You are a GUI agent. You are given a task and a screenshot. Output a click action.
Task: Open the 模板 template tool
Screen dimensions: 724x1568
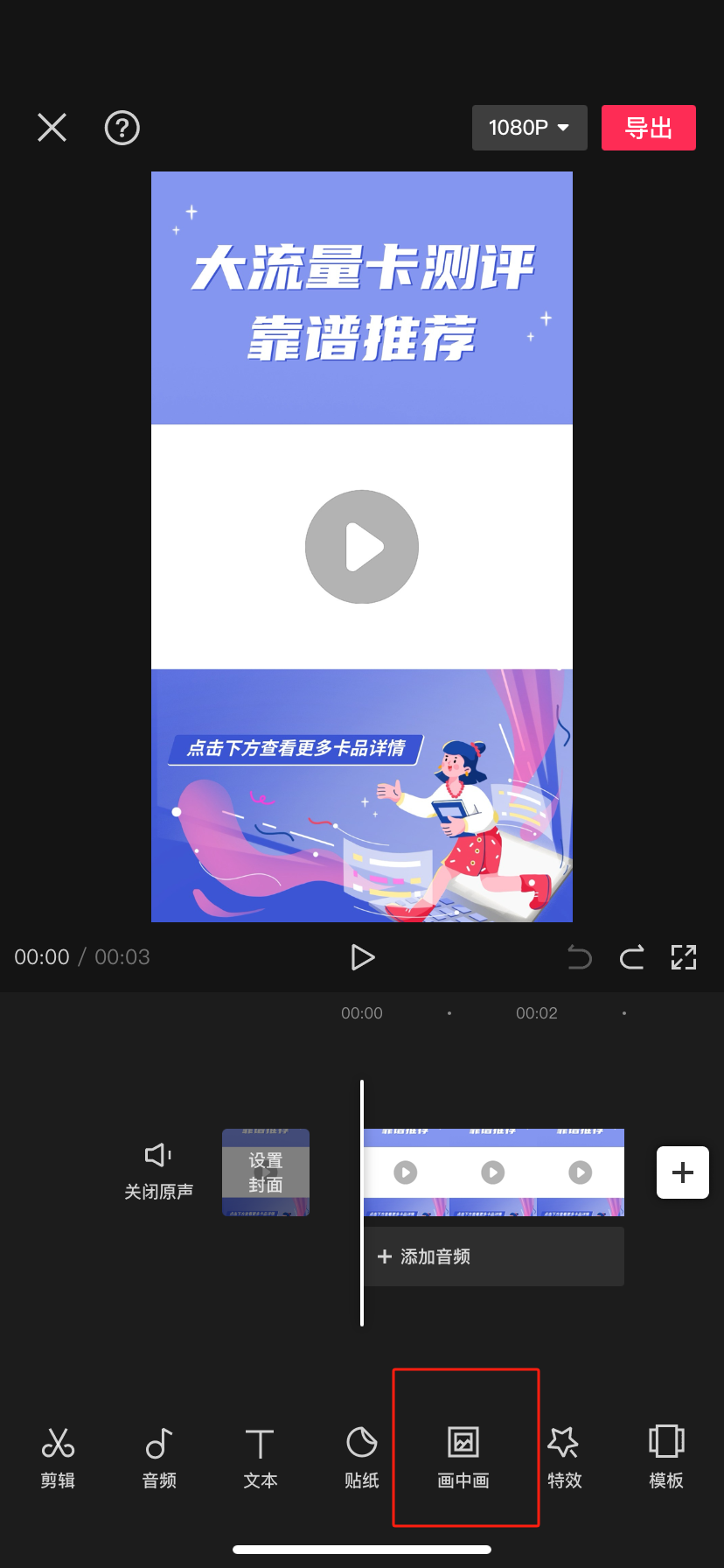[666, 1457]
